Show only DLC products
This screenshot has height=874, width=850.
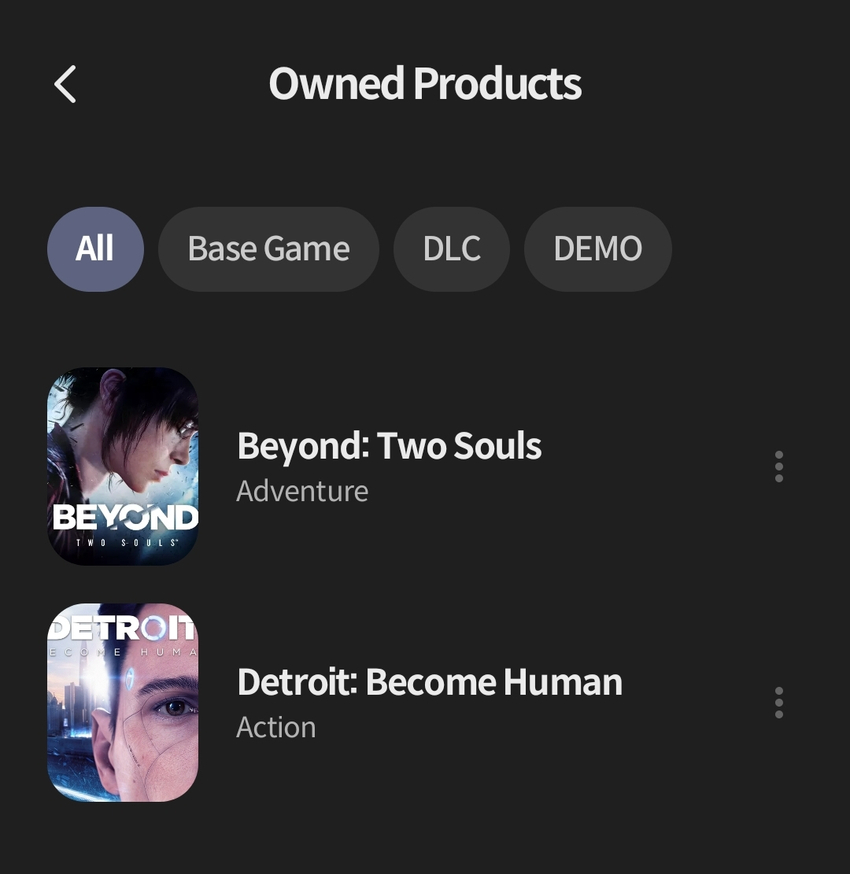451,249
